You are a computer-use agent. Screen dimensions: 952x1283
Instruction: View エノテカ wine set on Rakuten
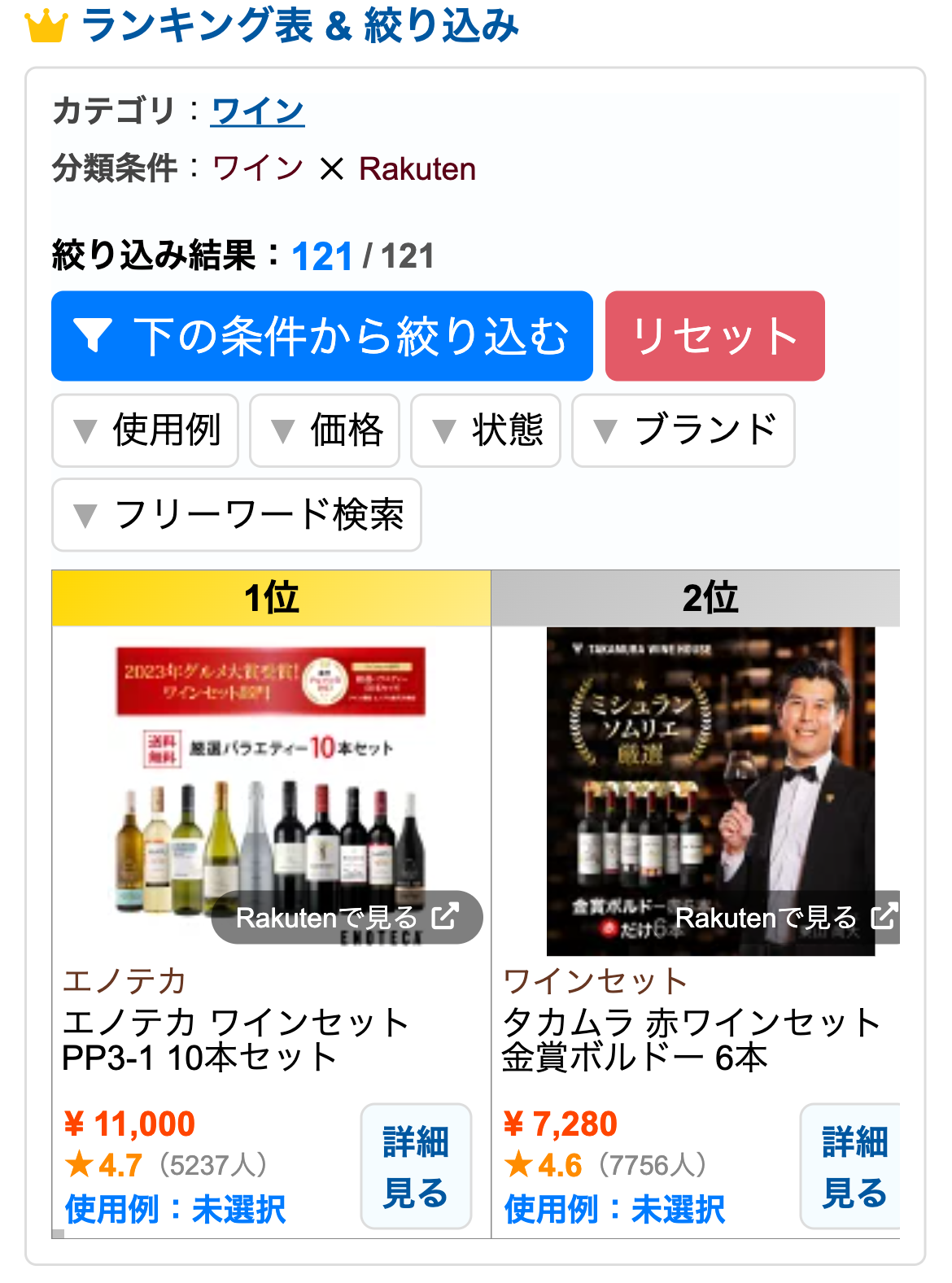347,918
